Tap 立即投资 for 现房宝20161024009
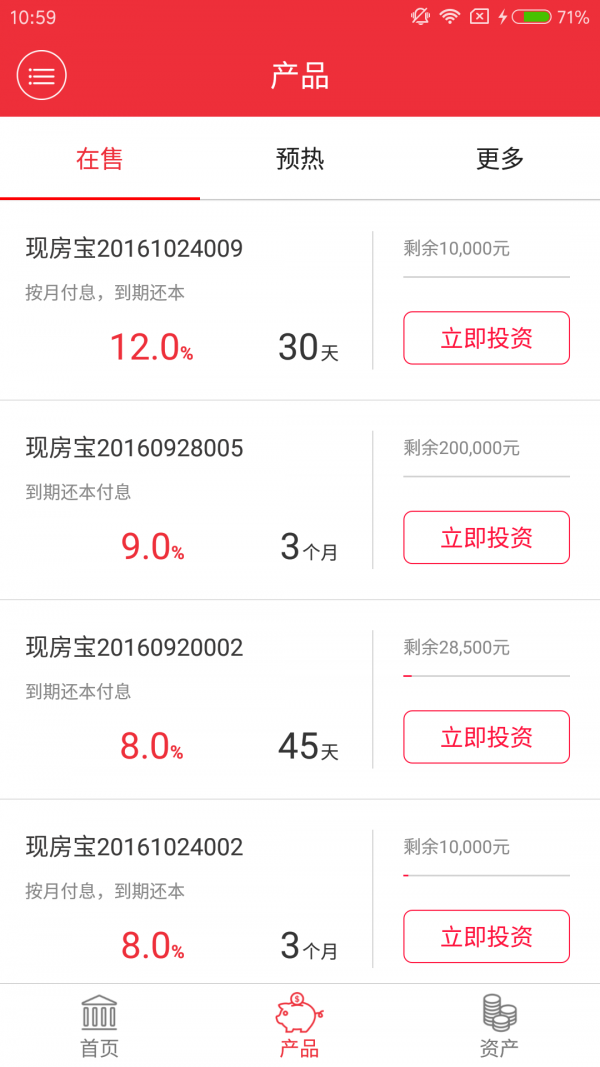This screenshot has width=600, height=1067. tap(486, 338)
